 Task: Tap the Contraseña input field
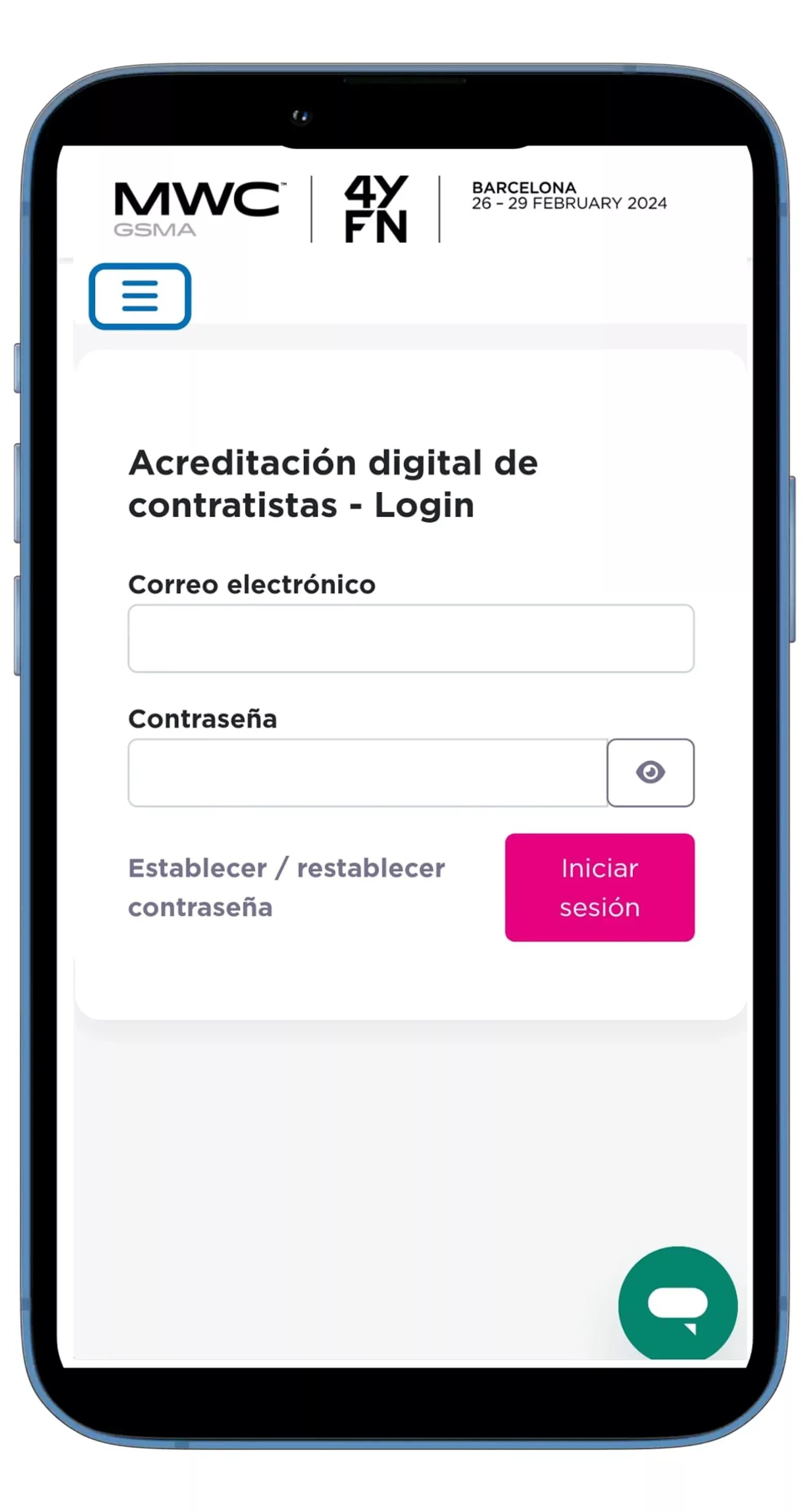coord(368,773)
